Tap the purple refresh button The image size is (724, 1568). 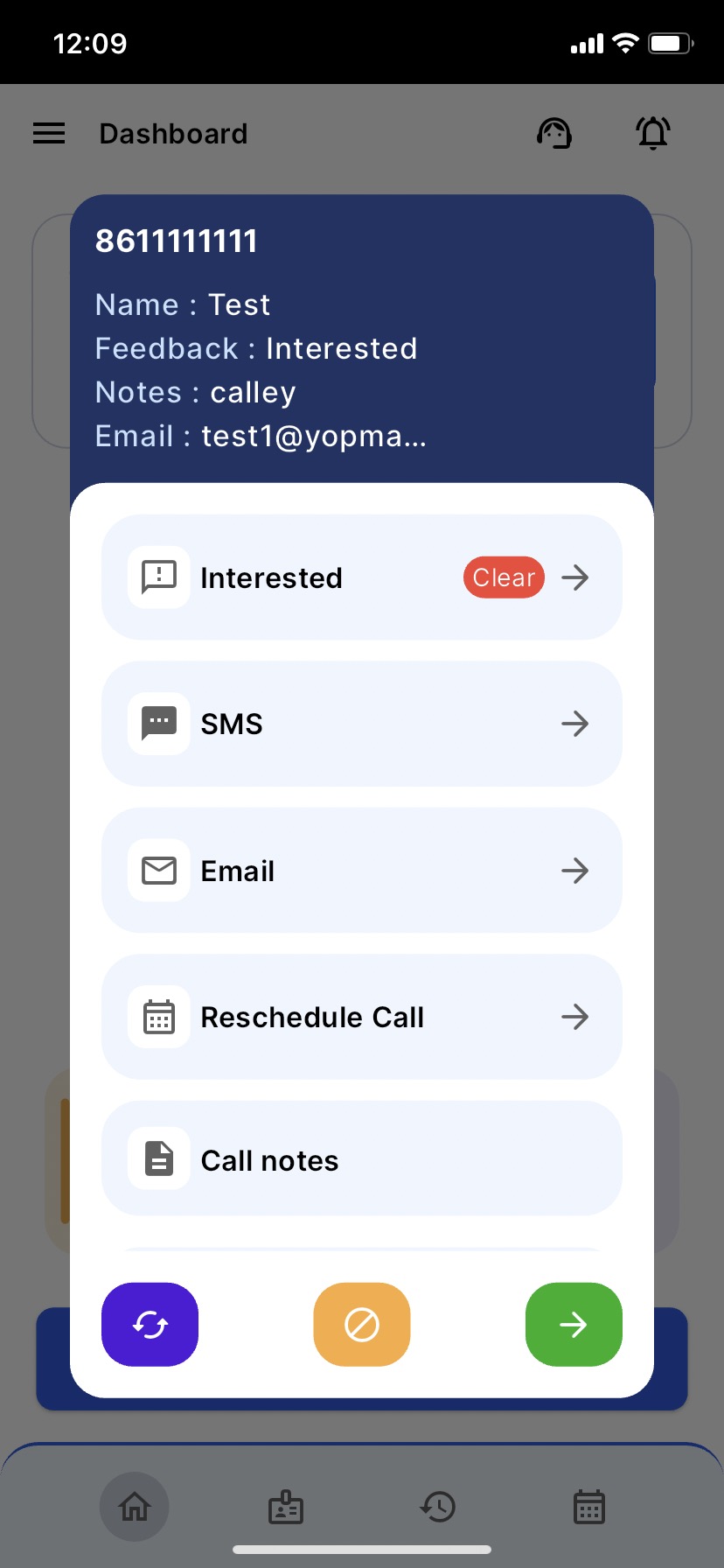pyautogui.click(x=150, y=1325)
